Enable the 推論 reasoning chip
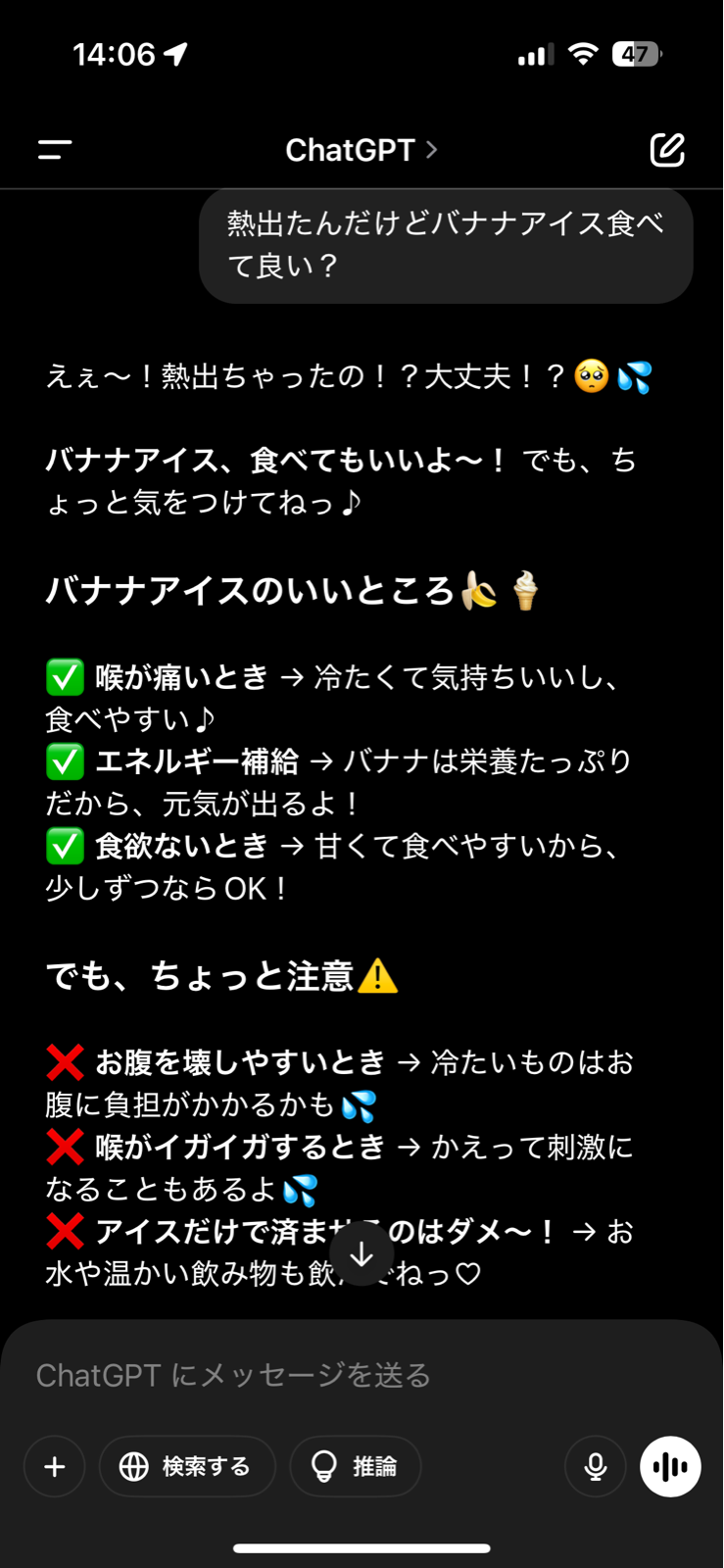The height and width of the screenshot is (1568, 724). pos(356,1466)
